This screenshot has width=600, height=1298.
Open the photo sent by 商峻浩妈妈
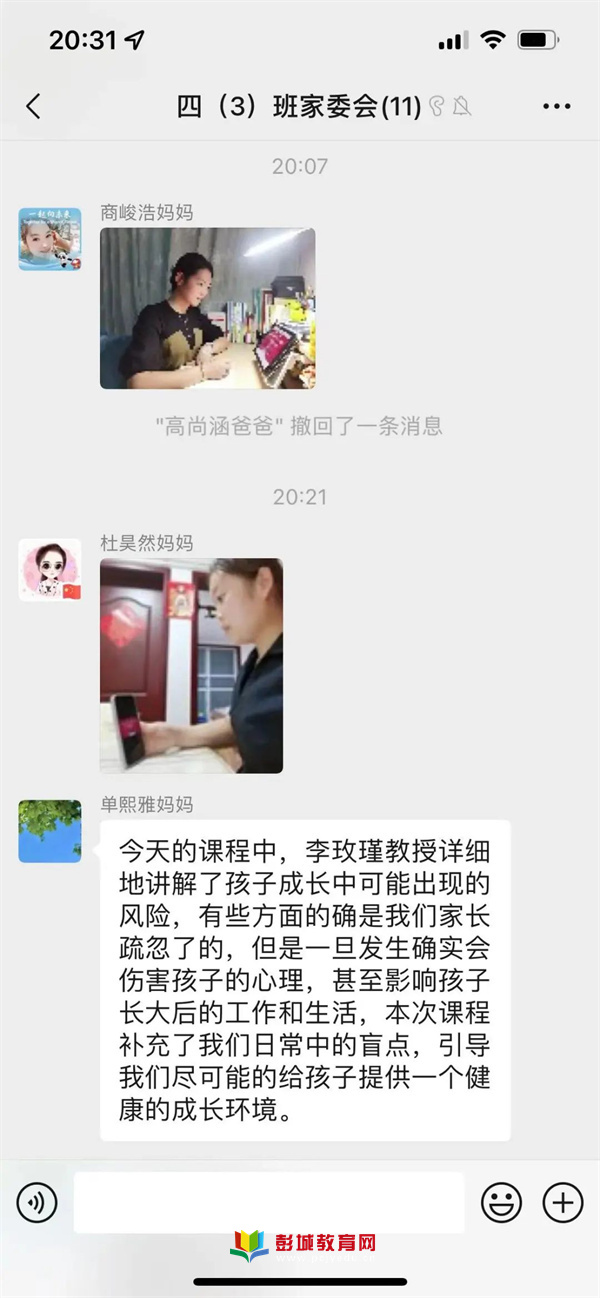pyautogui.click(x=207, y=308)
